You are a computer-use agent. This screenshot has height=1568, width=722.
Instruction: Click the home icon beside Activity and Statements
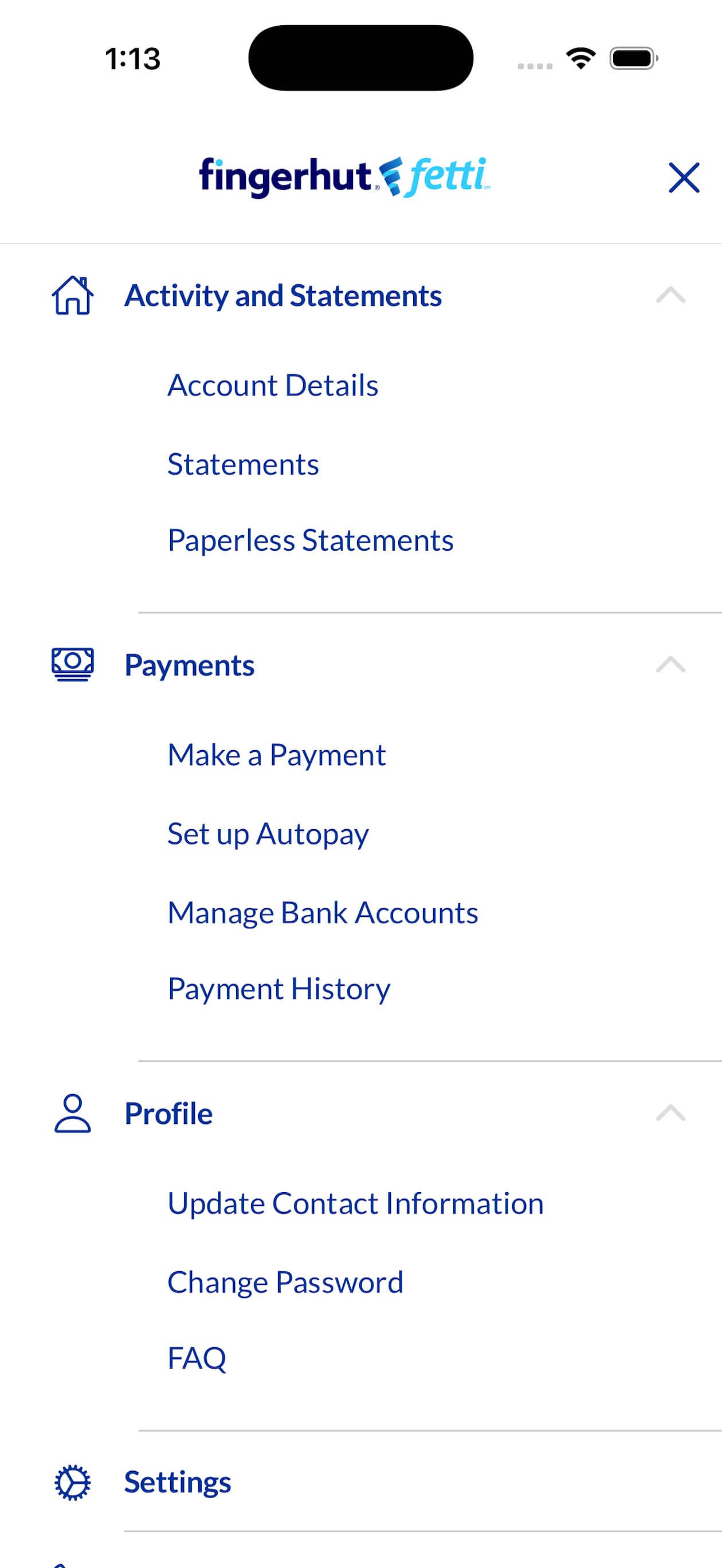(71, 296)
